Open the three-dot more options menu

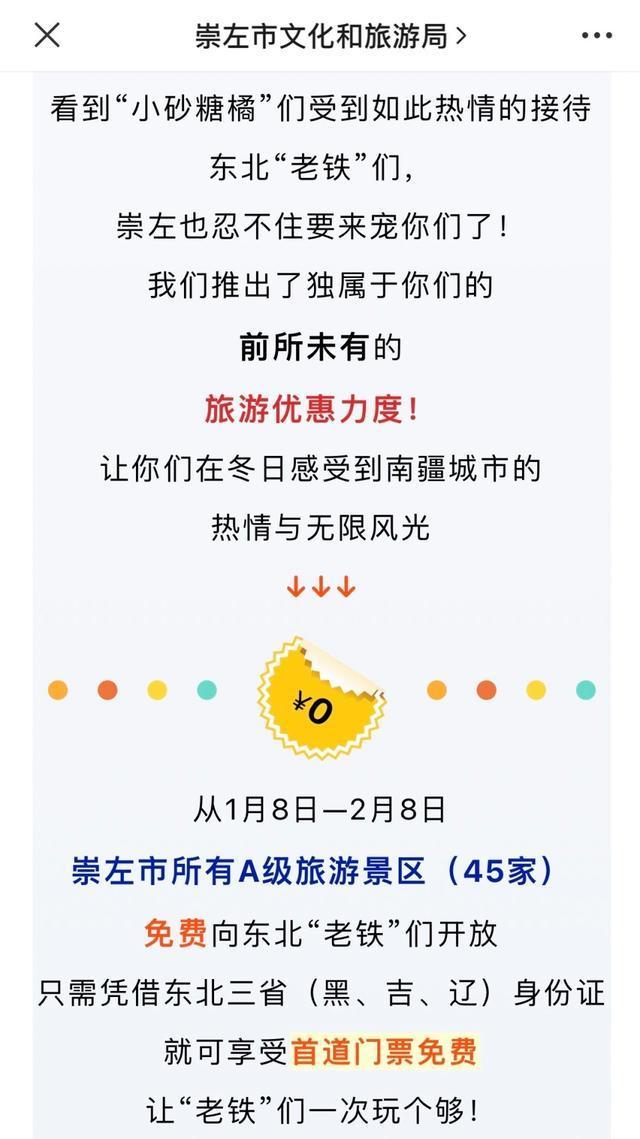(596, 36)
